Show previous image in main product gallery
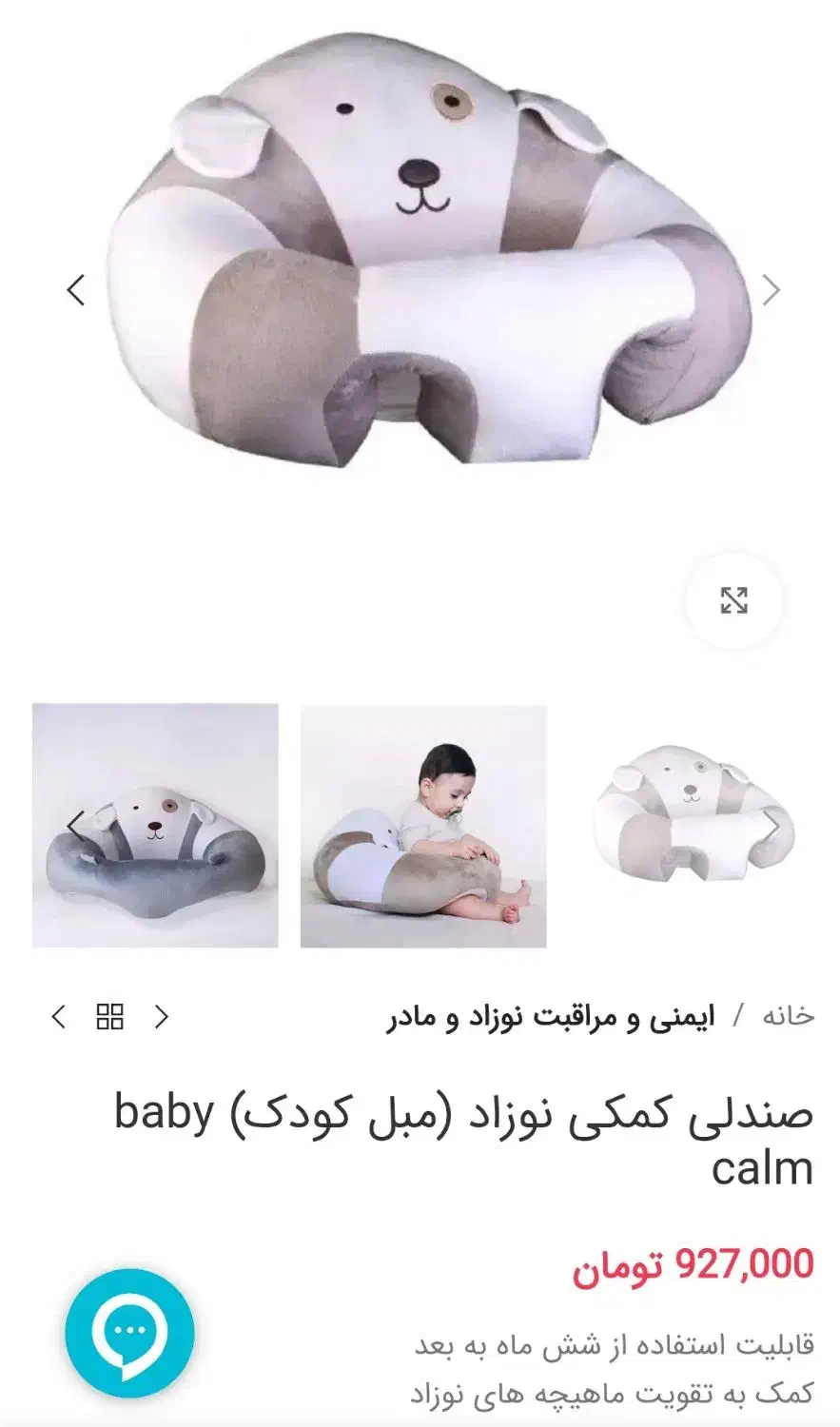The image size is (840, 1427). [76, 289]
